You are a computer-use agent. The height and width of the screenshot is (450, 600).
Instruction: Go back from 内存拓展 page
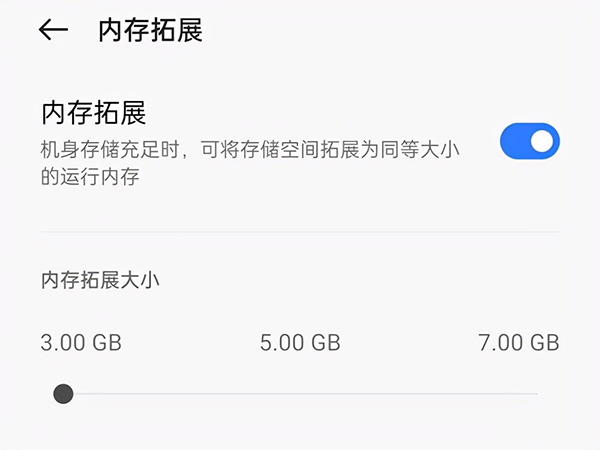[53, 31]
